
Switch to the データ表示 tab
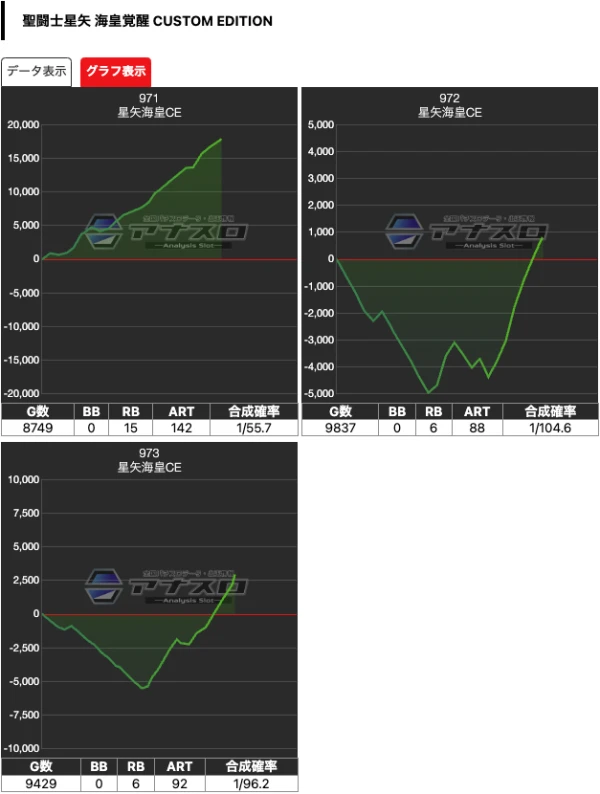tap(36, 72)
